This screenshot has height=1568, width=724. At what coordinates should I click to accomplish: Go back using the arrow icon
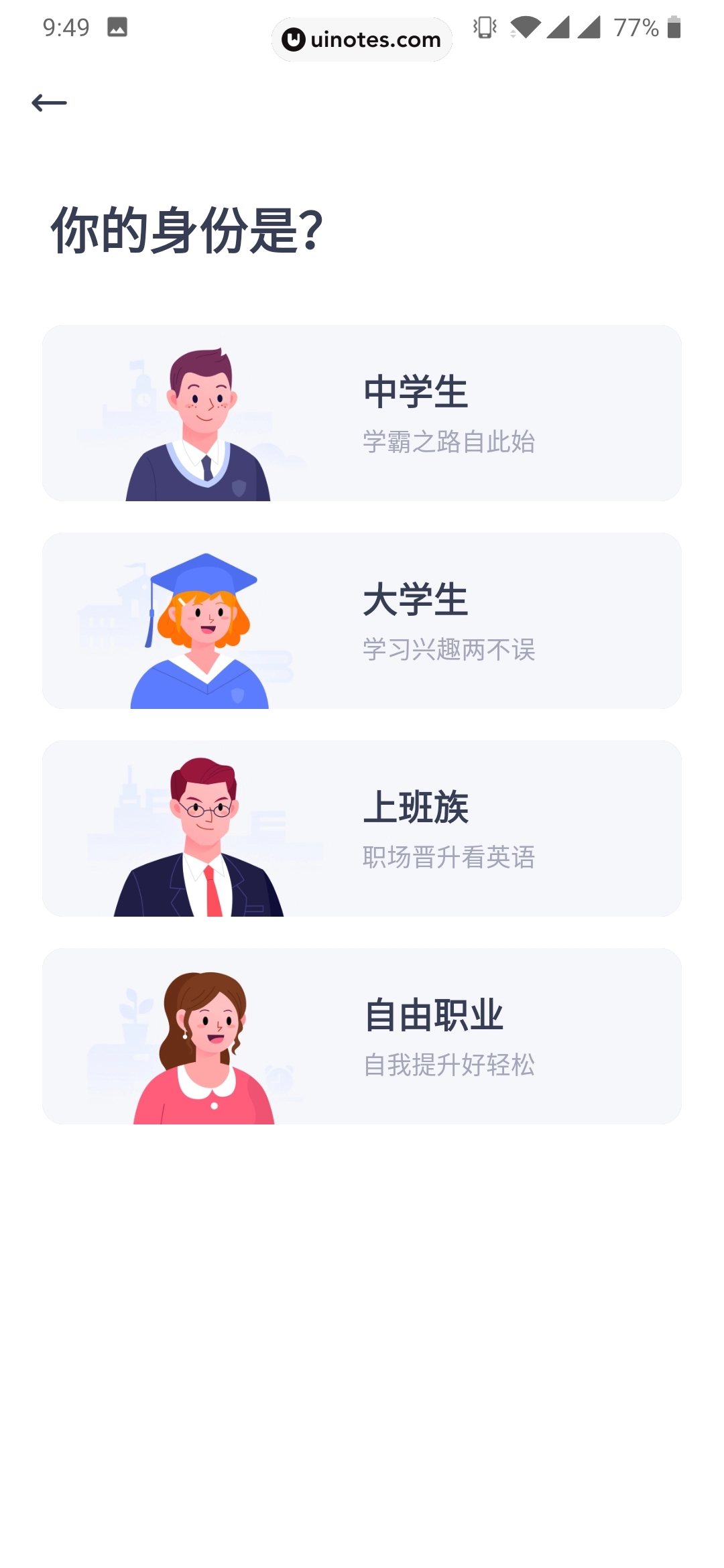(x=49, y=103)
